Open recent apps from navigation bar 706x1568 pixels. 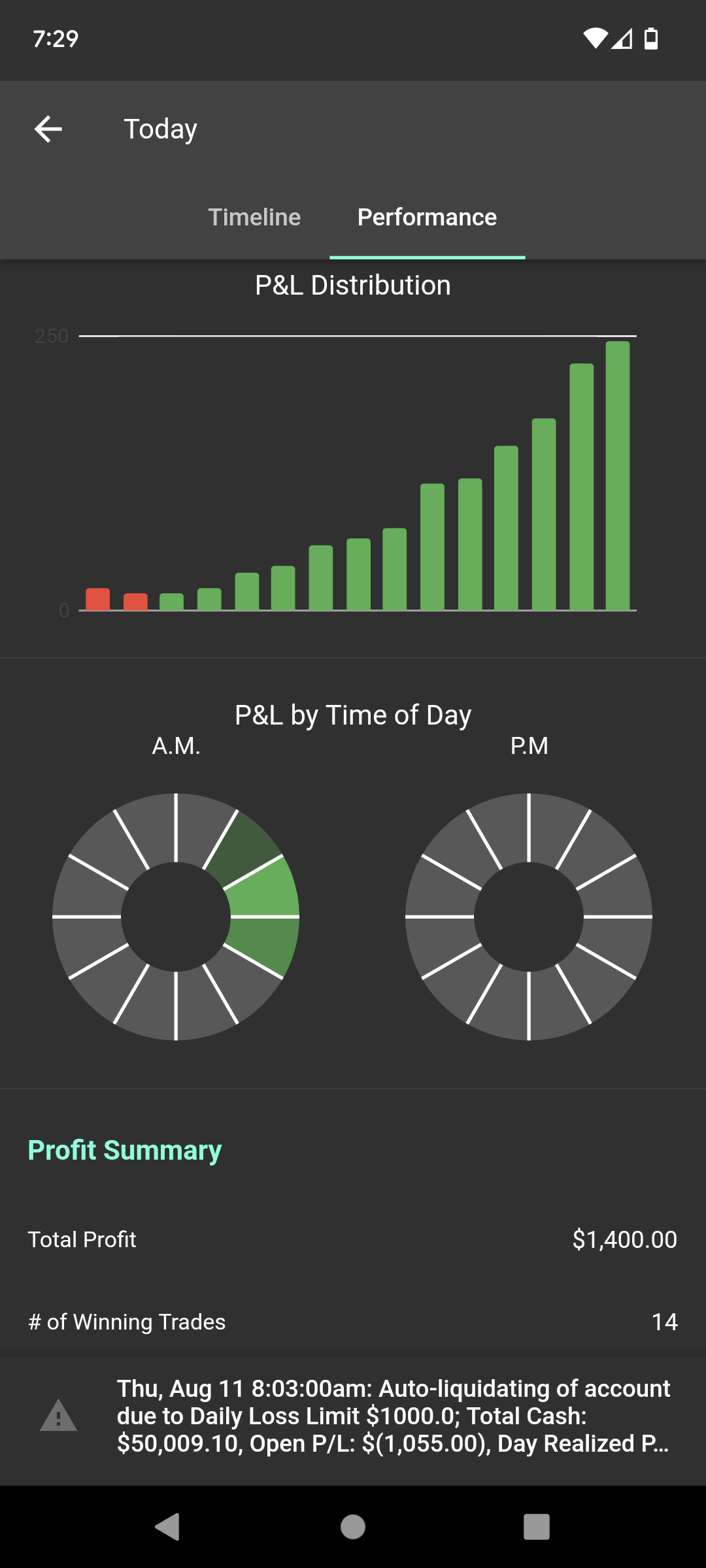pos(536,1527)
